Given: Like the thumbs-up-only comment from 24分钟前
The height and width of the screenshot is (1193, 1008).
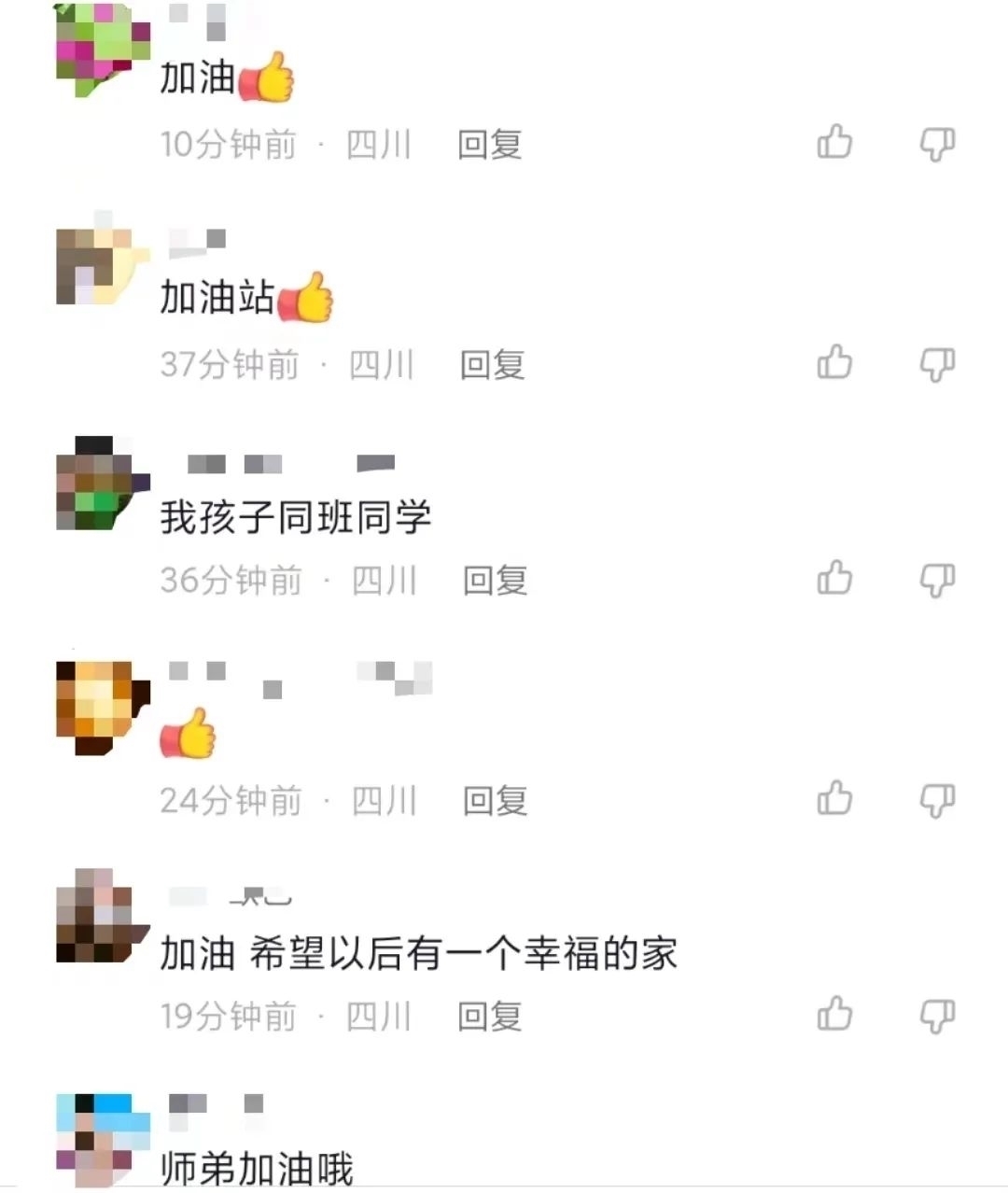Looking at the screenshot, I should click(x=834, y=799).
